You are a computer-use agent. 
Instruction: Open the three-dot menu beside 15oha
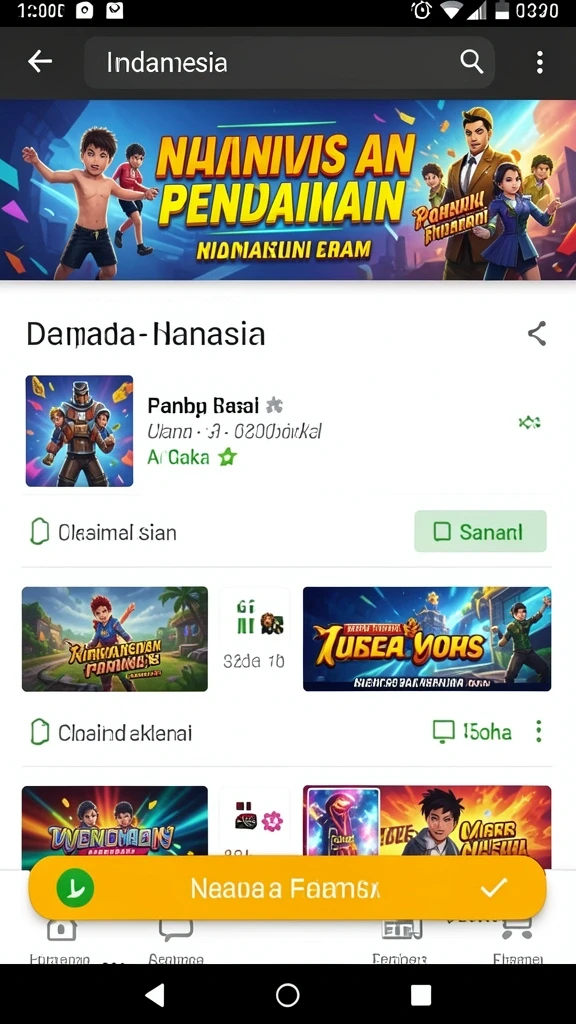click(539, 732)
